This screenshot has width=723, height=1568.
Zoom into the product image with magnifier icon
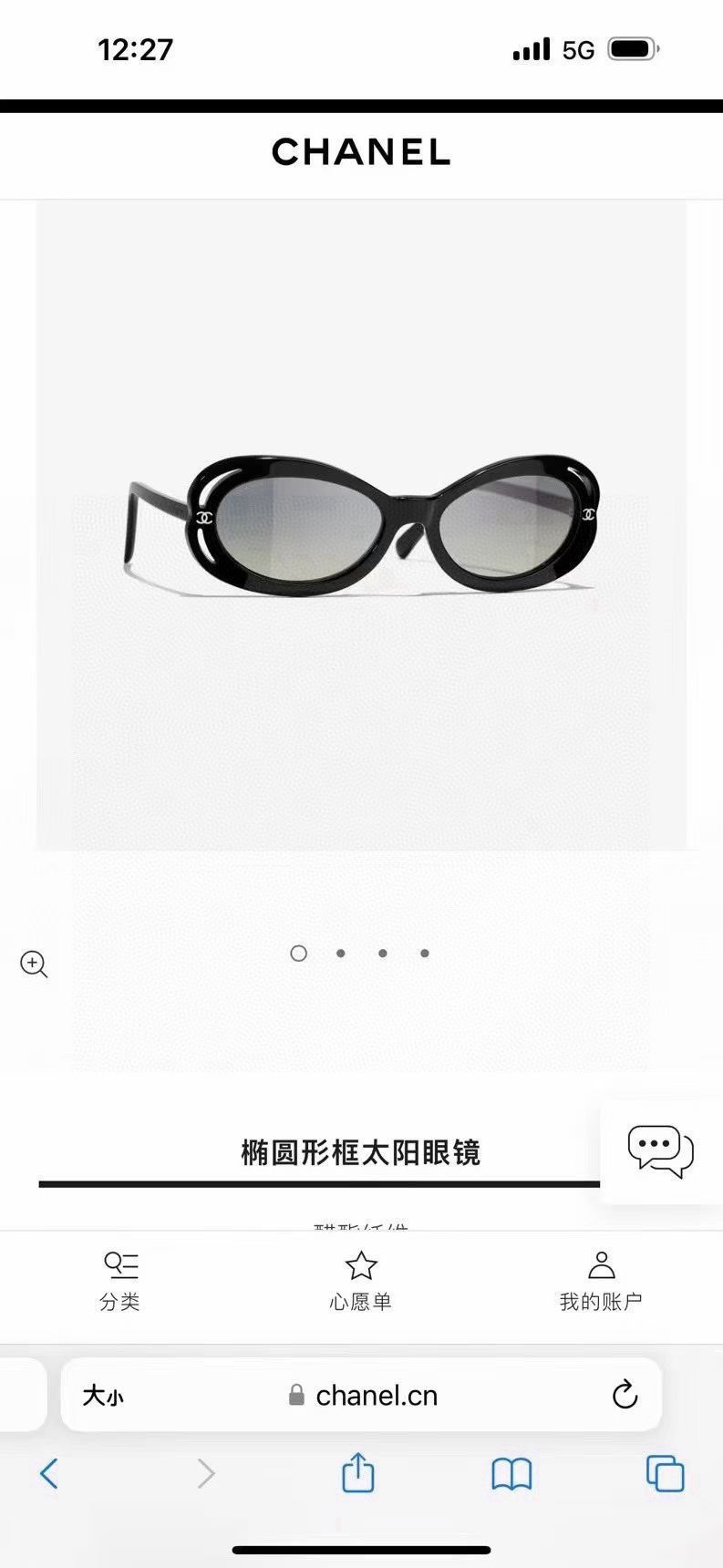click(x=34, y=965)
